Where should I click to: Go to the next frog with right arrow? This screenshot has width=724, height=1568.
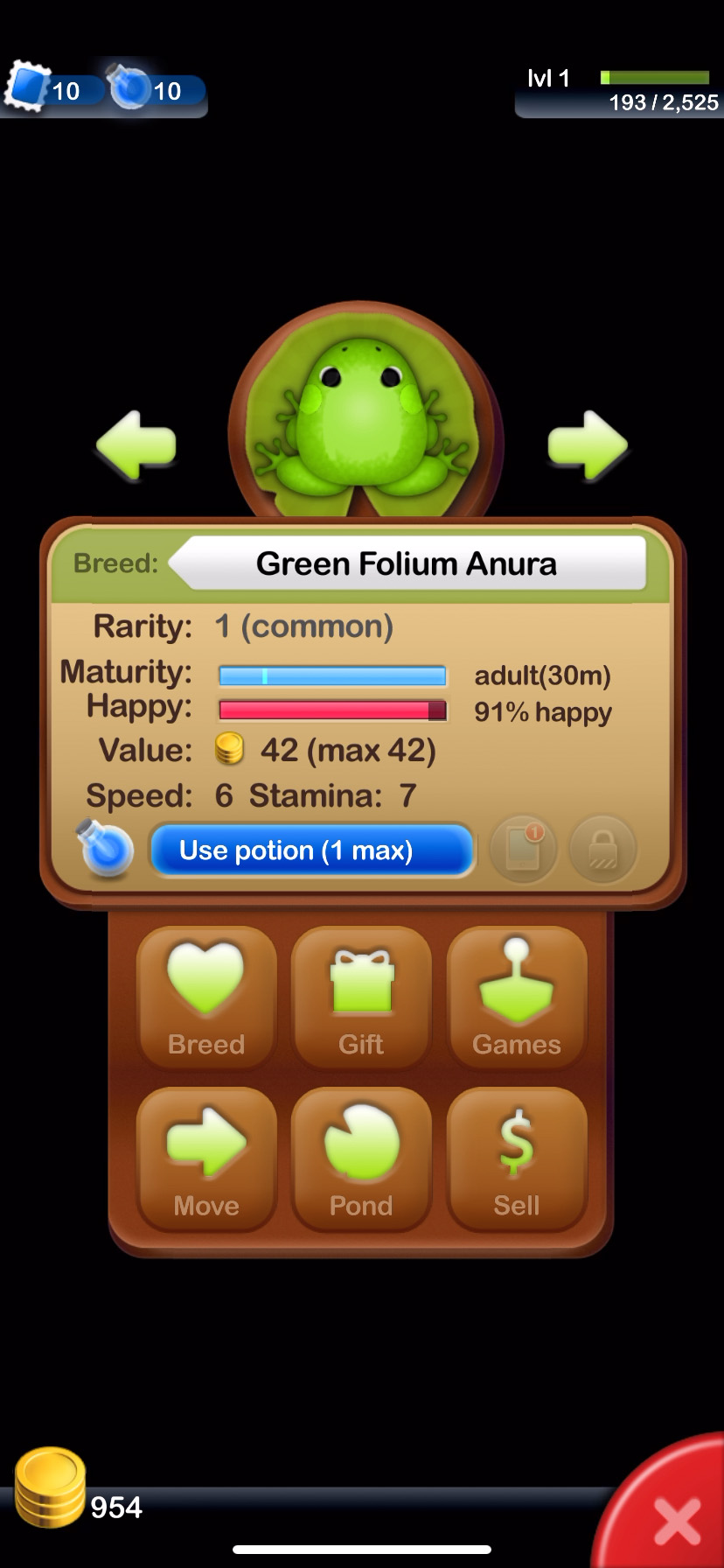(587, 445)
